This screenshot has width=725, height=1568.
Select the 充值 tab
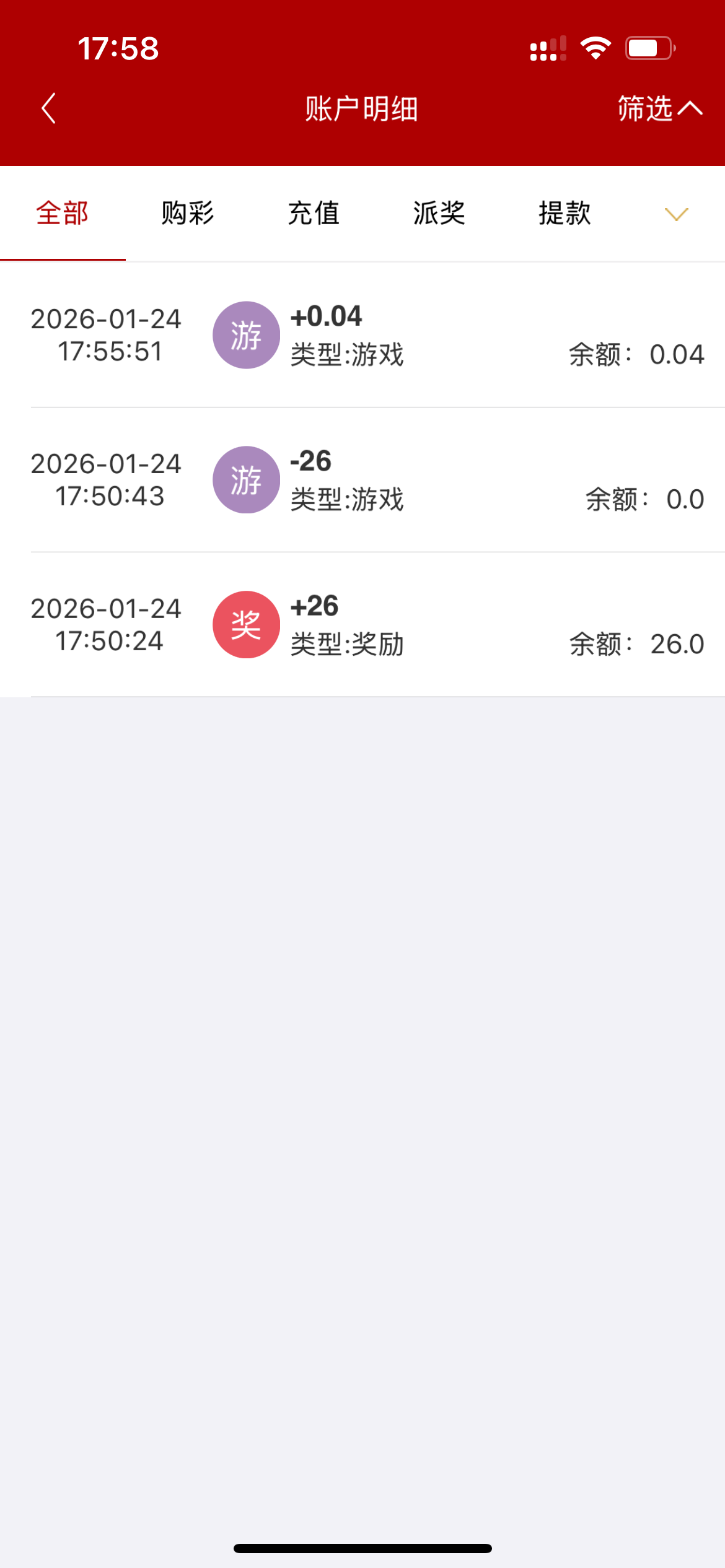314,214
